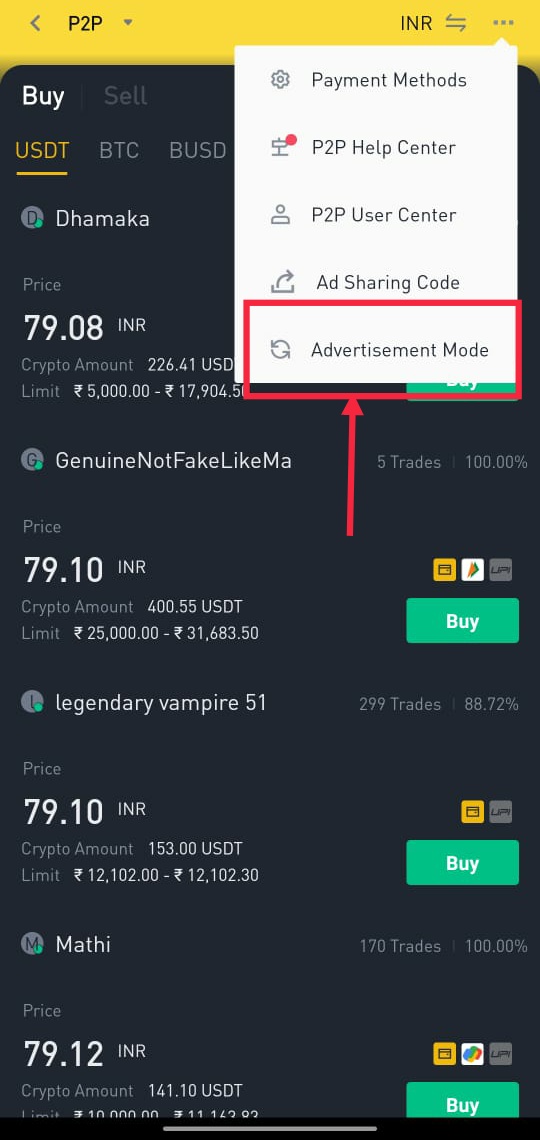Image resolution: width=540 pixels, height=1140 pixels.
Task: Open P2P User Center
Action: [x=376, y=215]
